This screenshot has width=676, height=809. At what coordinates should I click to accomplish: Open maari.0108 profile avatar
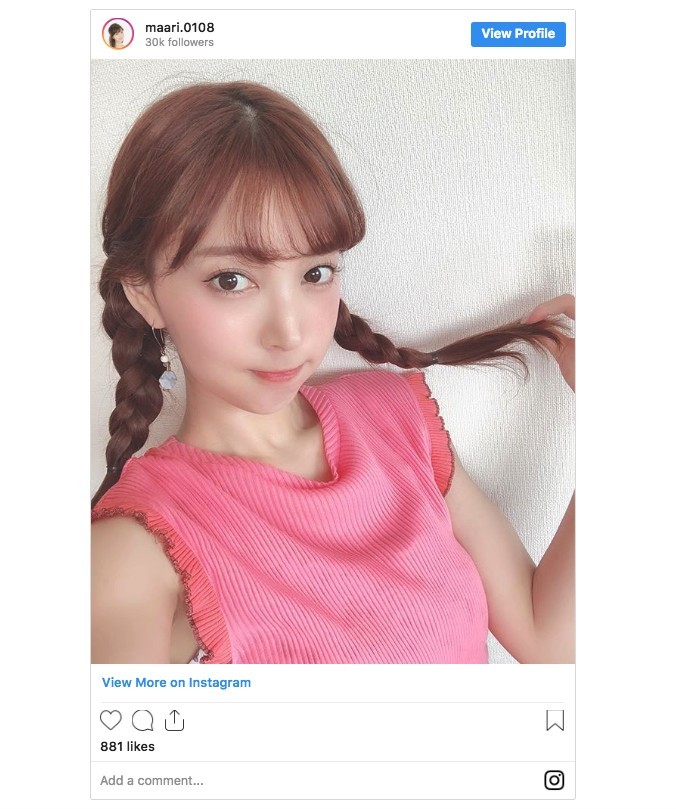tap(118, 34)
